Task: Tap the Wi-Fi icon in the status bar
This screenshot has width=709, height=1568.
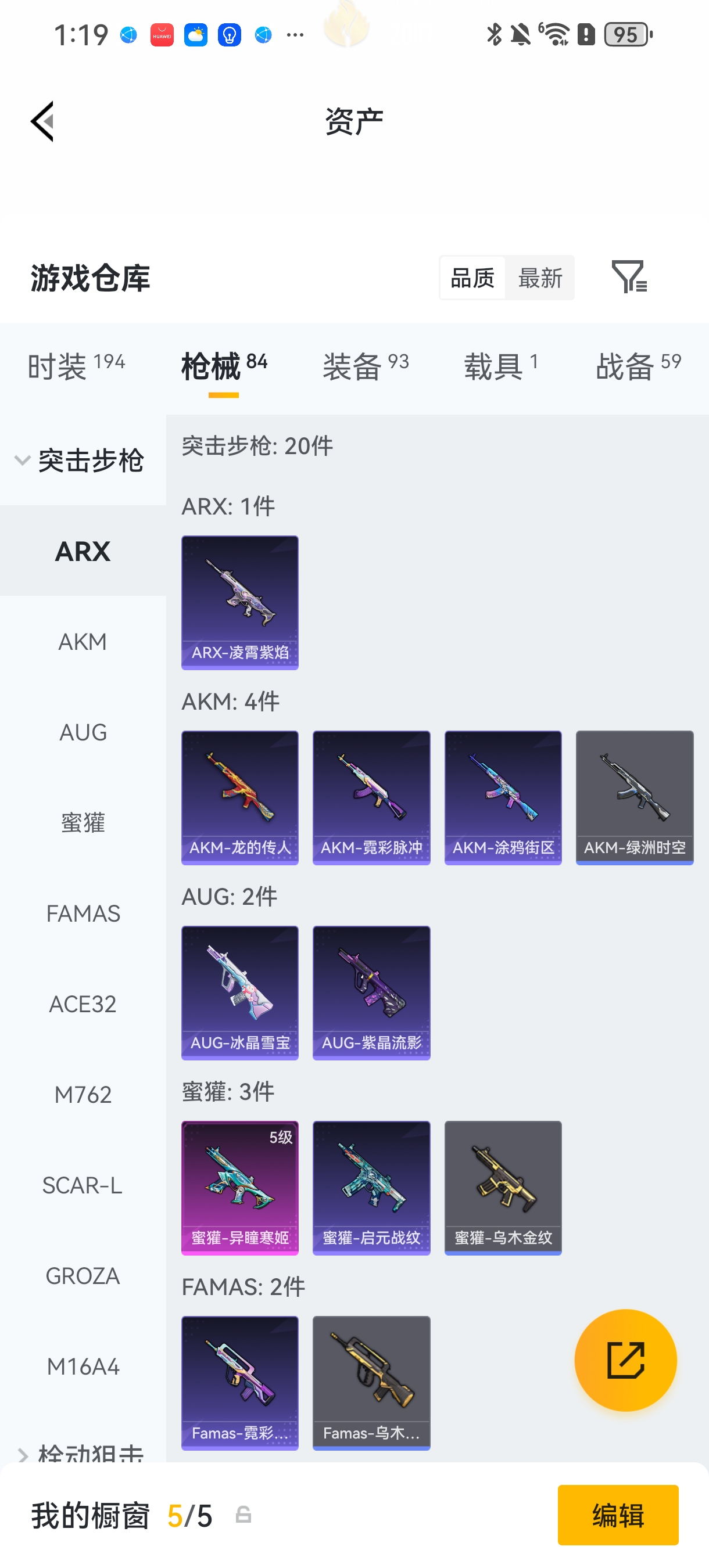Action: coord(556,35)
